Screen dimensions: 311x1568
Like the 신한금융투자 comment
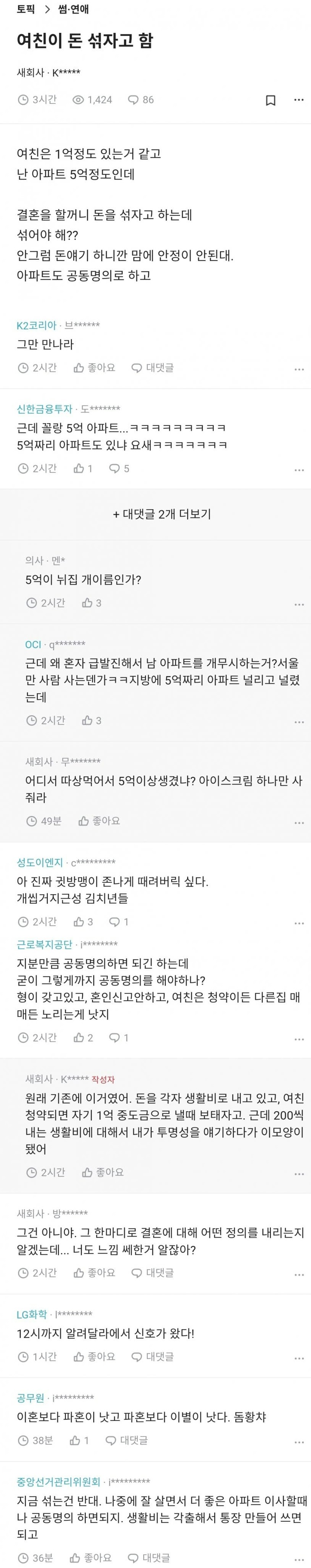tap(83, 468)
